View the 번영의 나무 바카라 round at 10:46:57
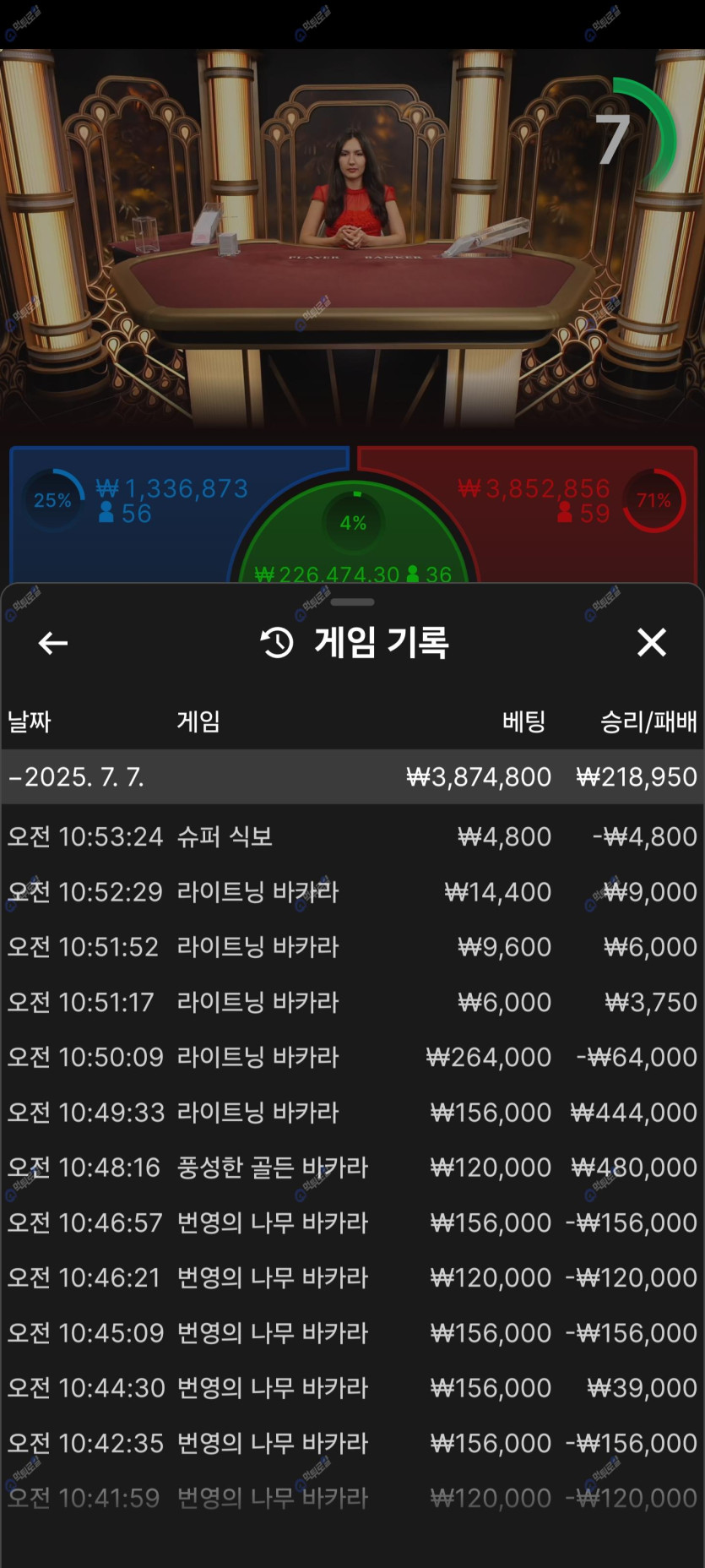This screenshot has height=1568, width=705. [x=352, y=1222]
